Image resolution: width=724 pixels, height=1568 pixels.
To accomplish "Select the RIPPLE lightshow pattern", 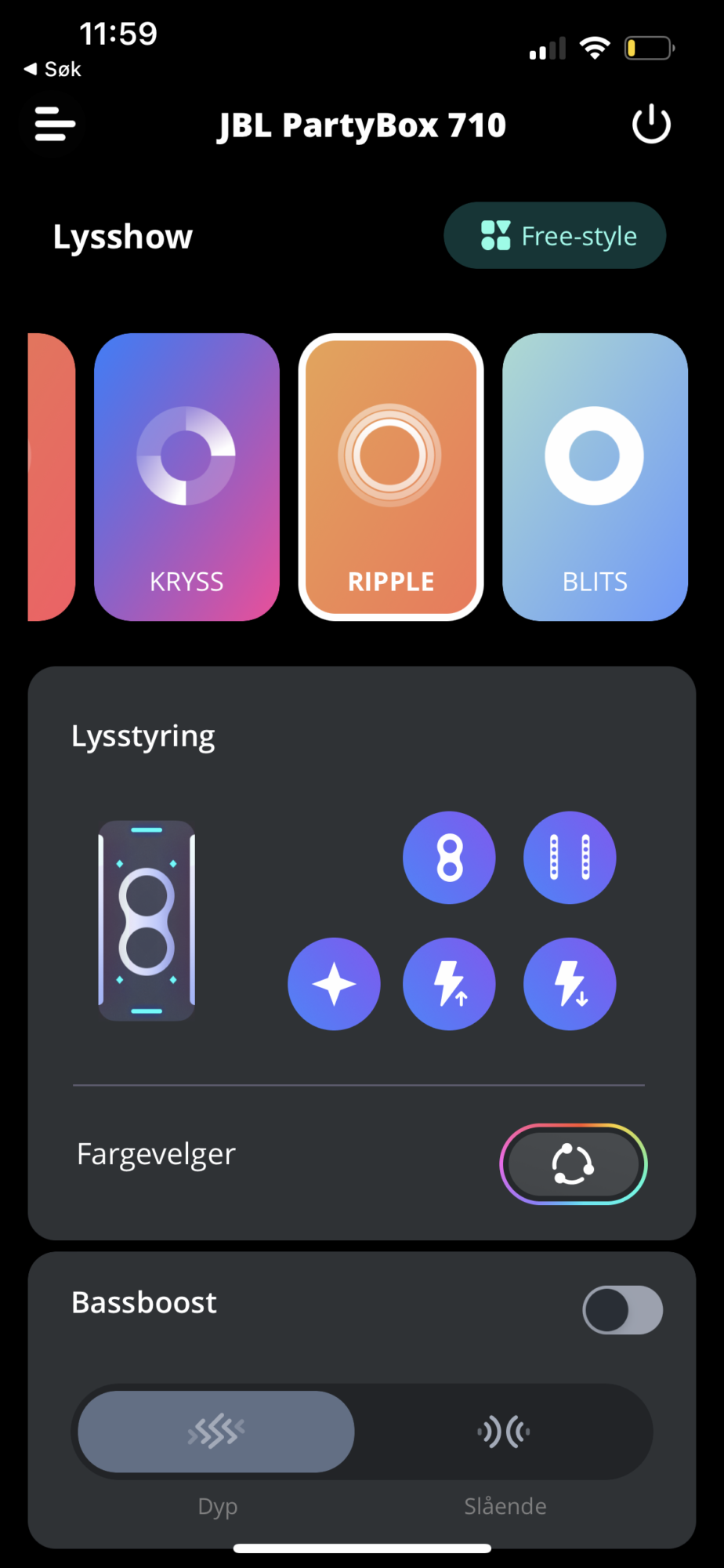I will (x=390, y=477).
